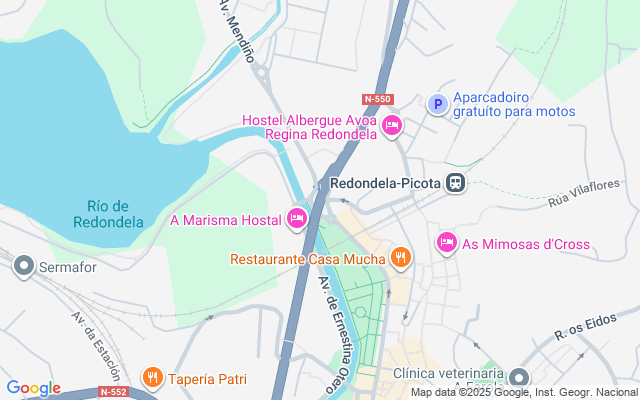
Task: Open the As Mimosas d'Cross lodging pin
Action: [446, 242]
